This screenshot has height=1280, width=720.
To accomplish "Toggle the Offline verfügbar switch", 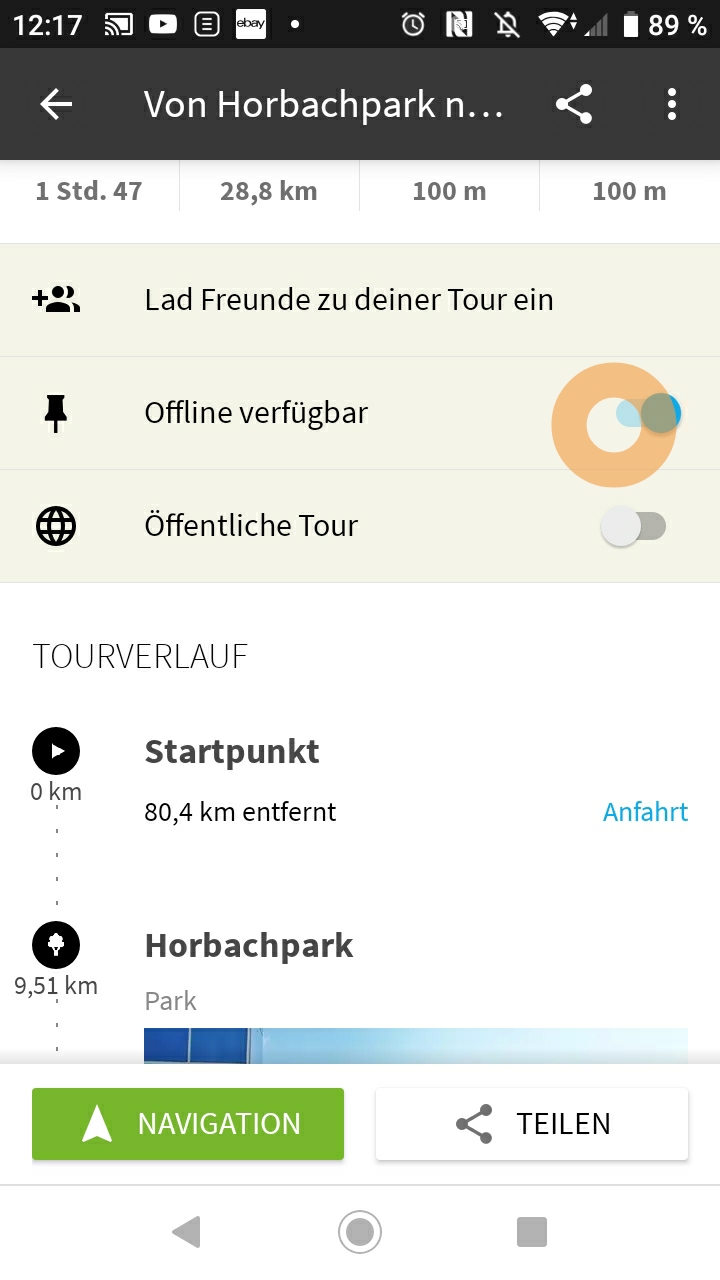I will click(648, 412).
